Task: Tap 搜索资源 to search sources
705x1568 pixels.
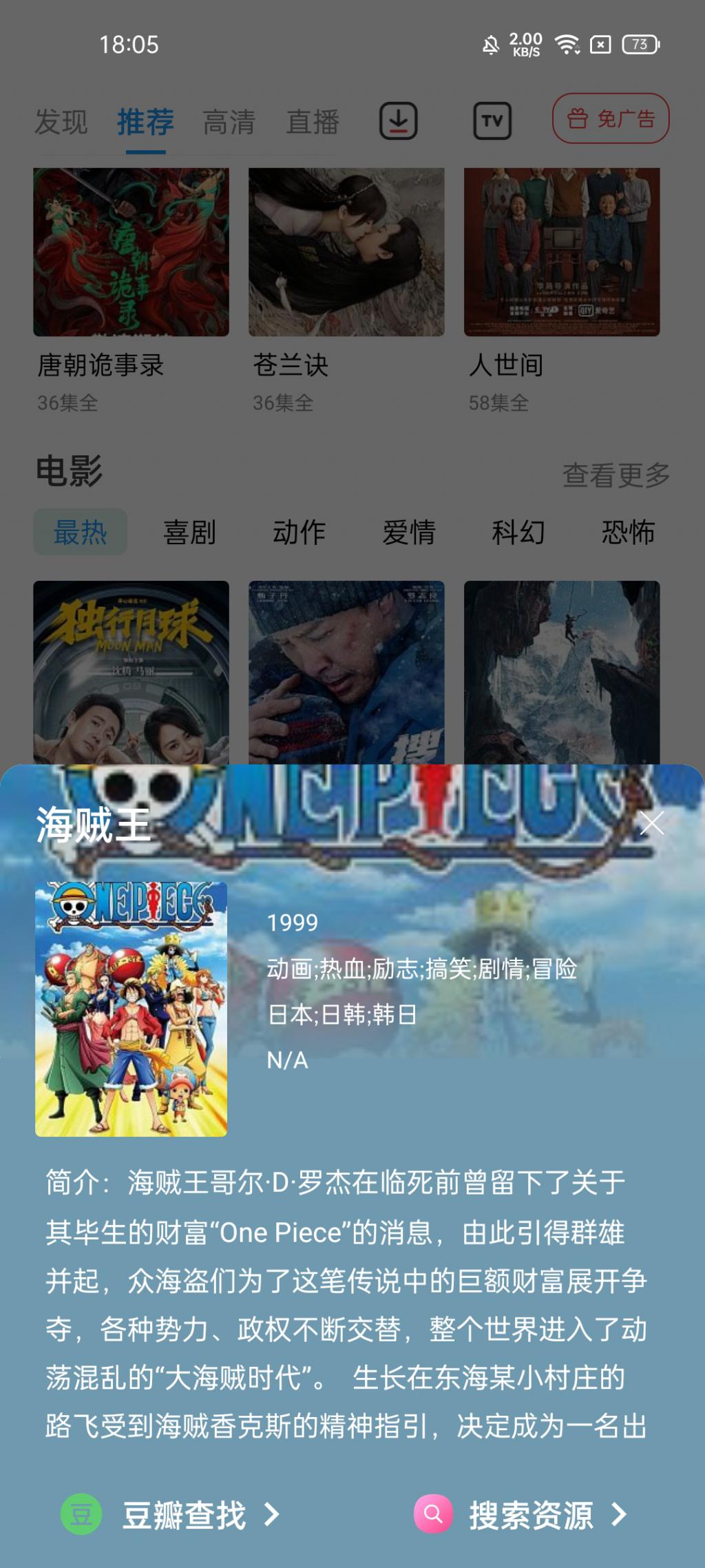Action: pyautogui.click(x=522, y=1515)
